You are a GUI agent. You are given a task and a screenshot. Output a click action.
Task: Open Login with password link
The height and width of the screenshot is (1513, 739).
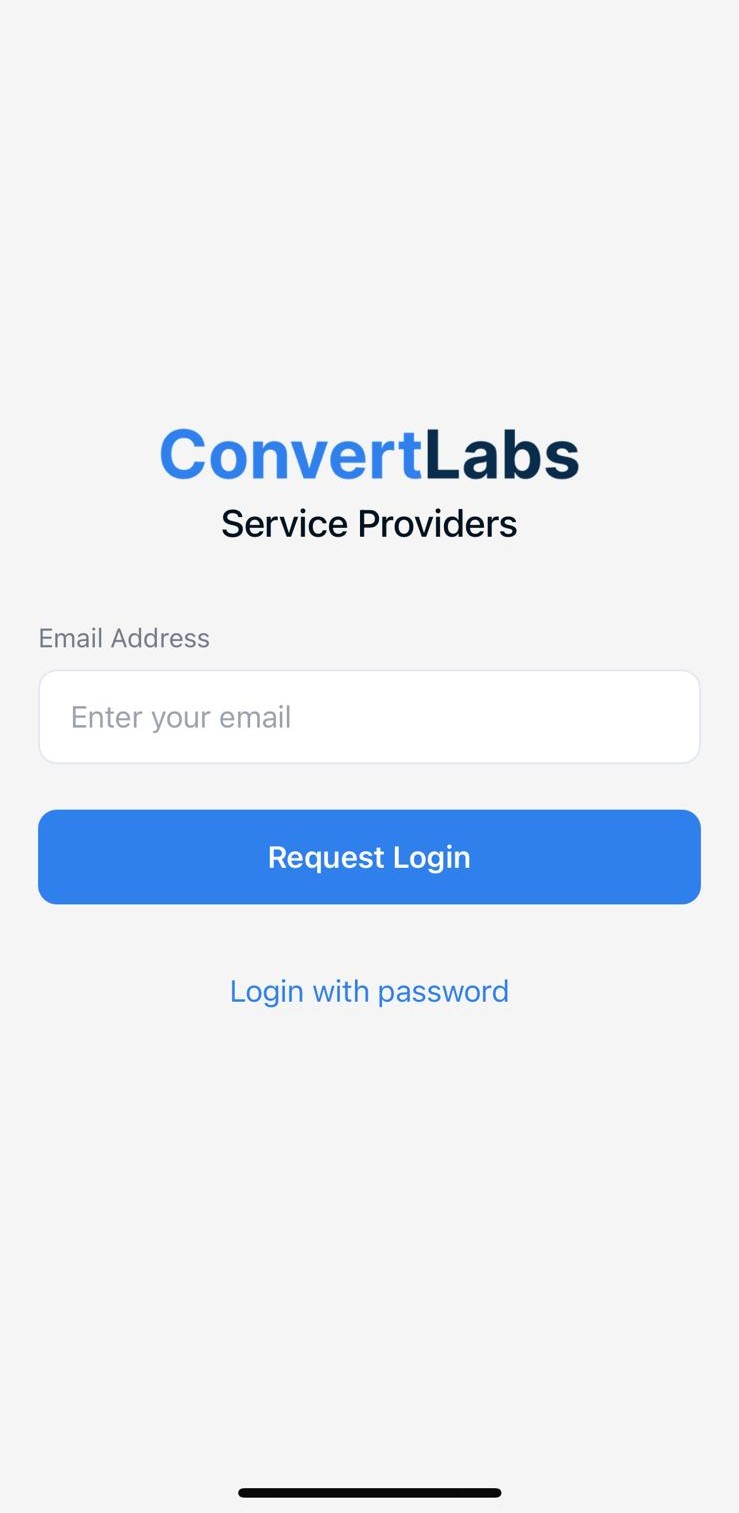(x=369, y=991)
